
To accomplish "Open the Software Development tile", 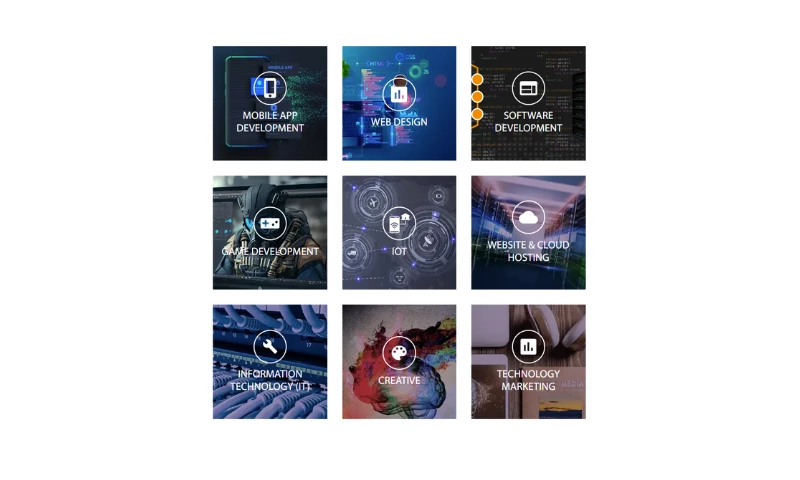I will click(x=528, y=103).
